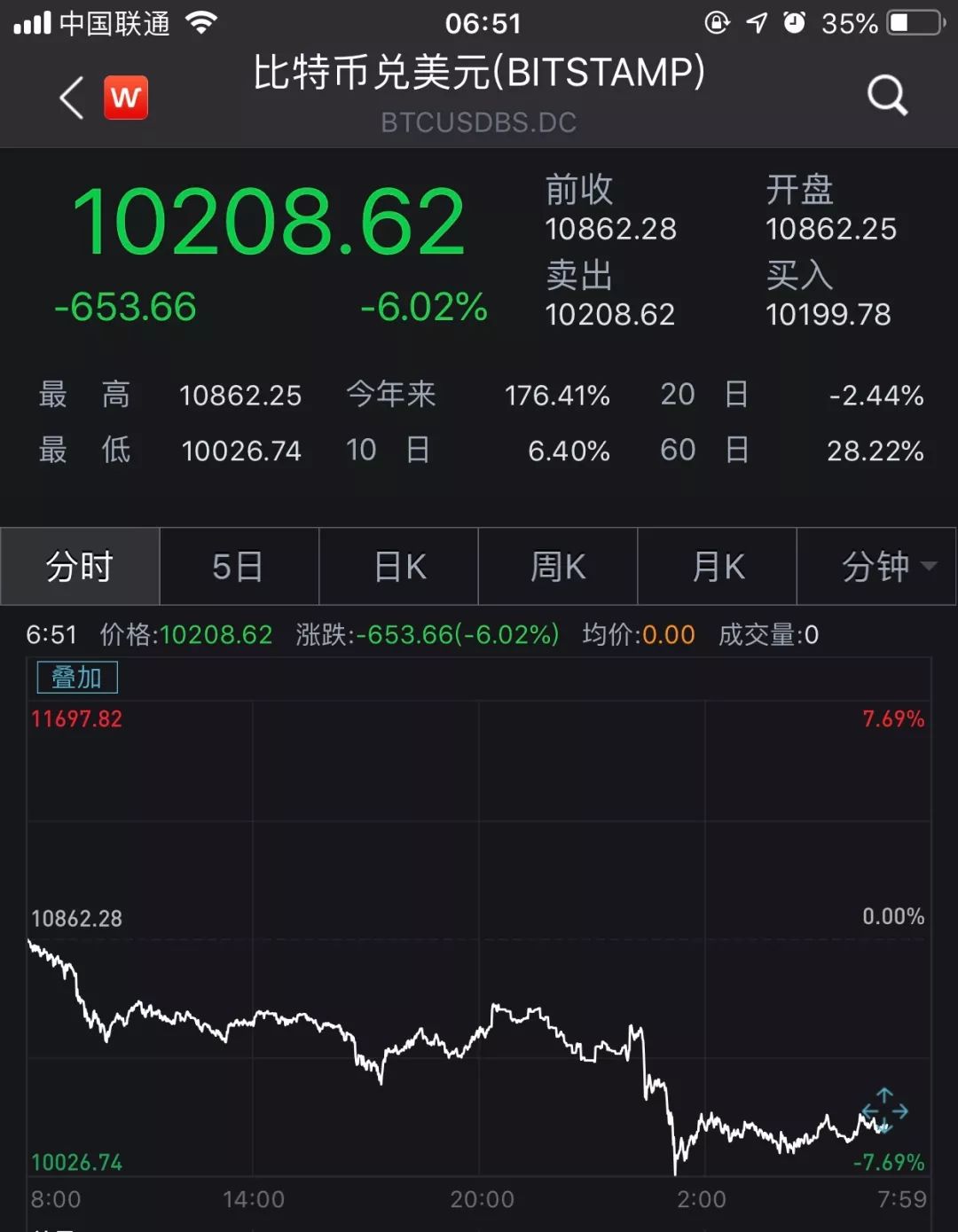Select the 5日 chart tab

tap(239, 567)
